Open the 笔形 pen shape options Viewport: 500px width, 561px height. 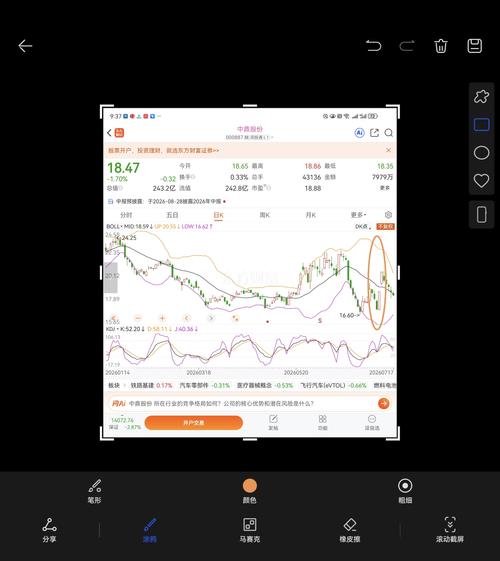click(95, 491)
